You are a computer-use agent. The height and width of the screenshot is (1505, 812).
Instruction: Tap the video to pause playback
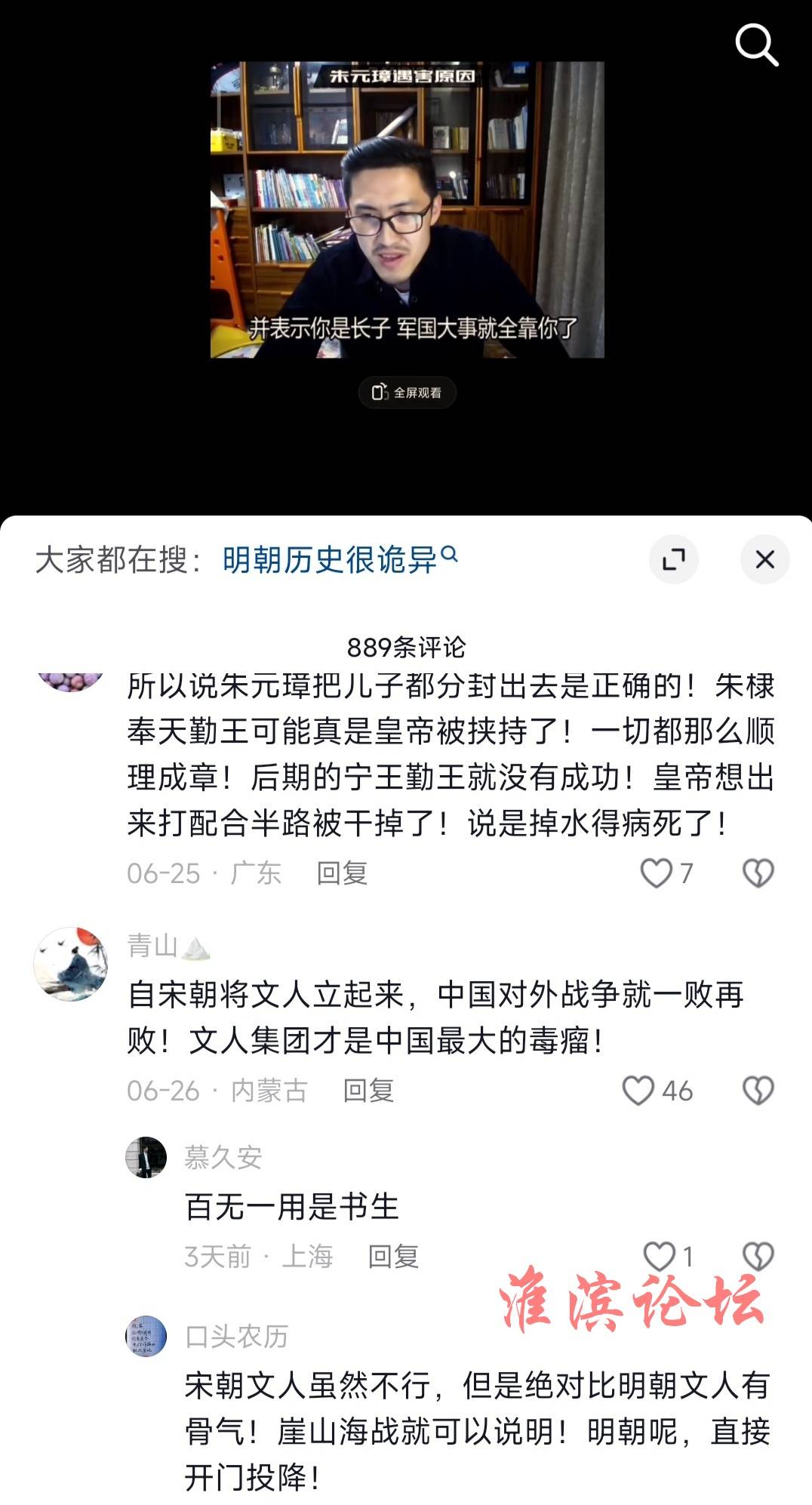(407, 210)
